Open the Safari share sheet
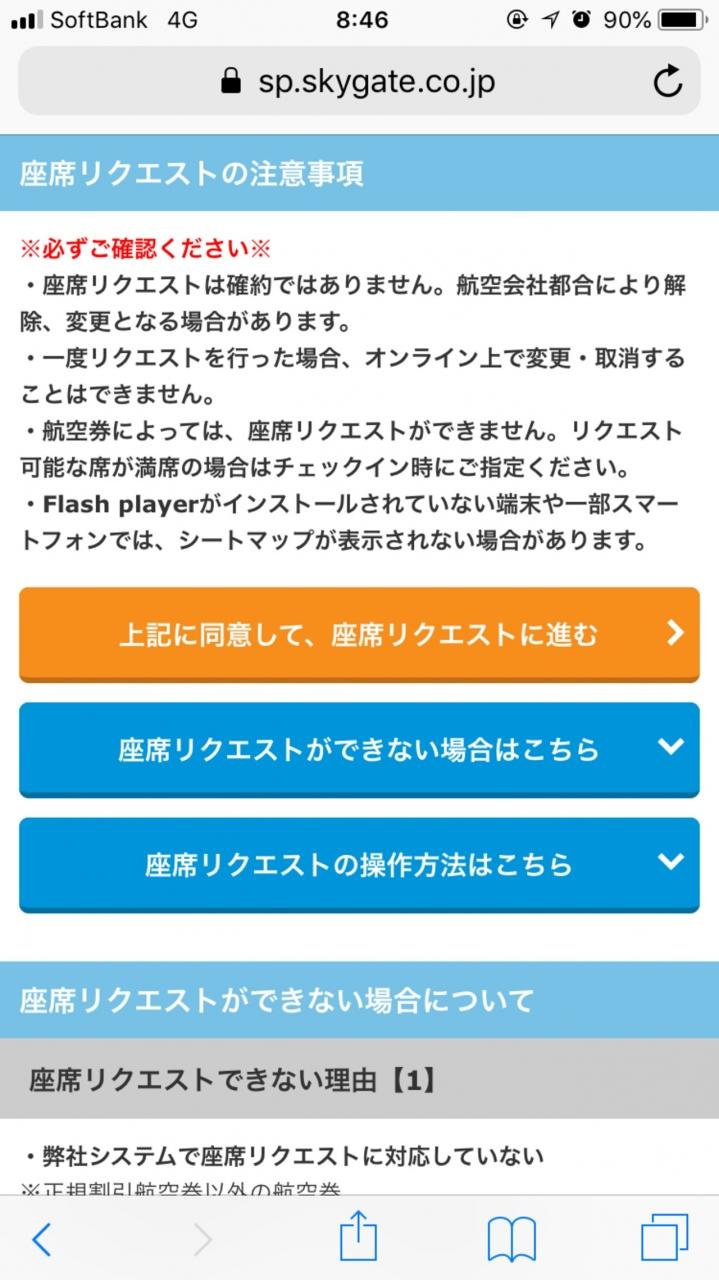Screen dimensions: 719x1280 tap(358, 1238)
